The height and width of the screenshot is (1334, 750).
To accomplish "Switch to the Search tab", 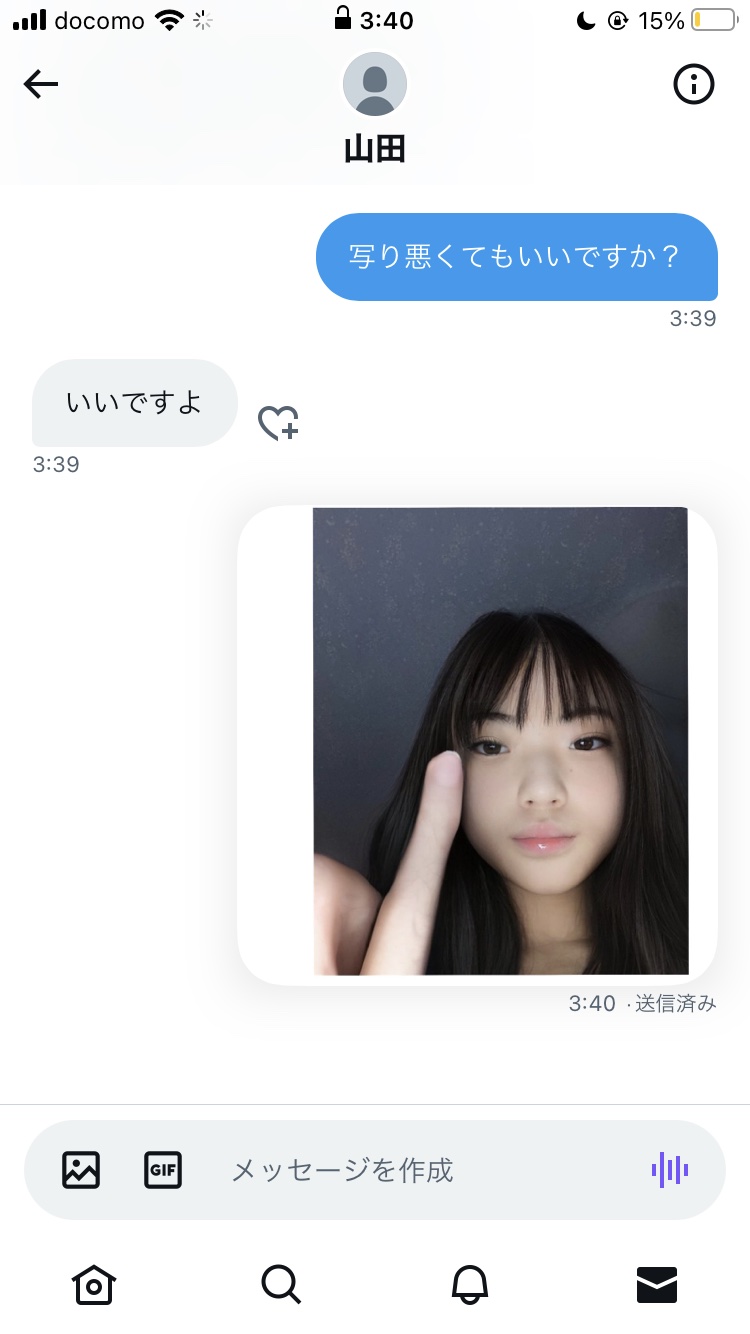I will [281, 1284].
